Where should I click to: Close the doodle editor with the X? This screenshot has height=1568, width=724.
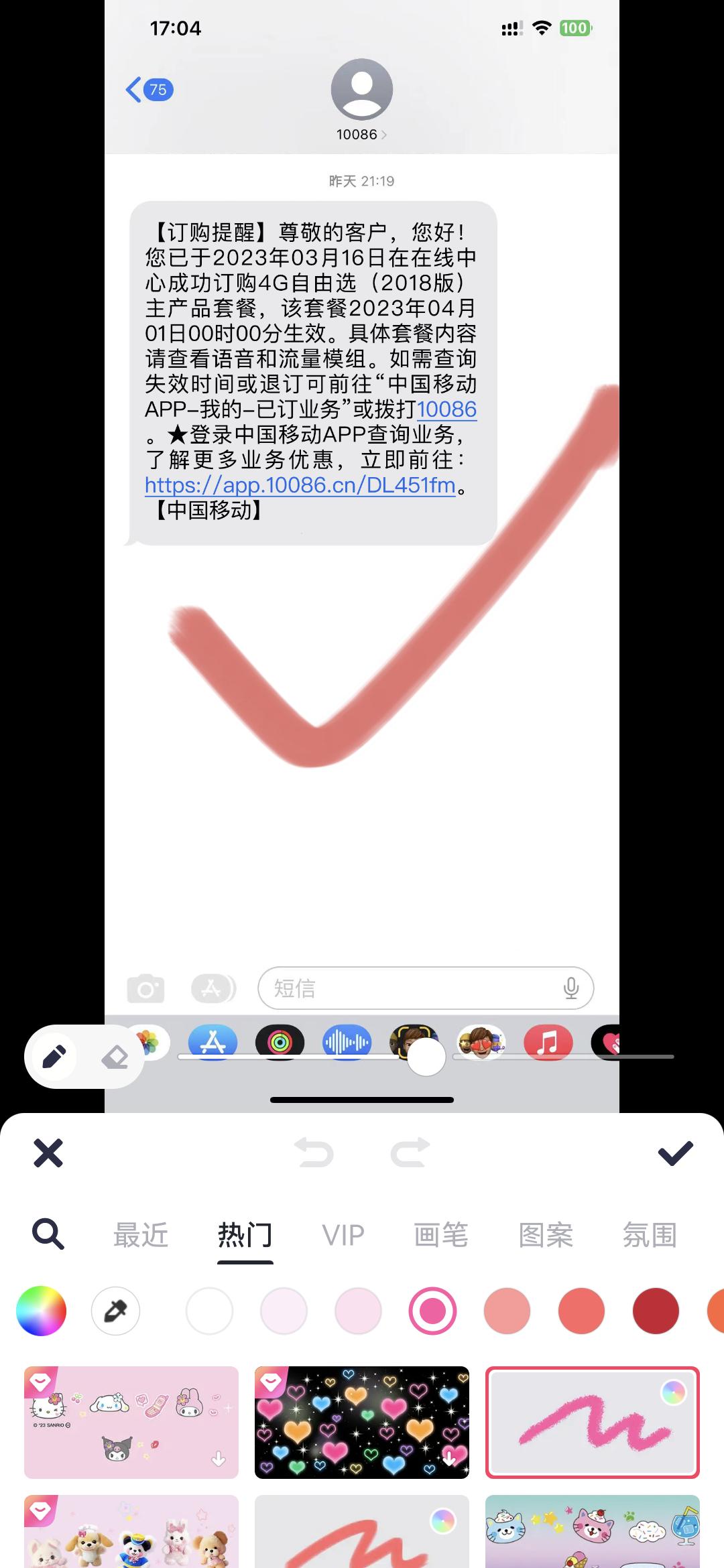click(x=48, y=1153)
